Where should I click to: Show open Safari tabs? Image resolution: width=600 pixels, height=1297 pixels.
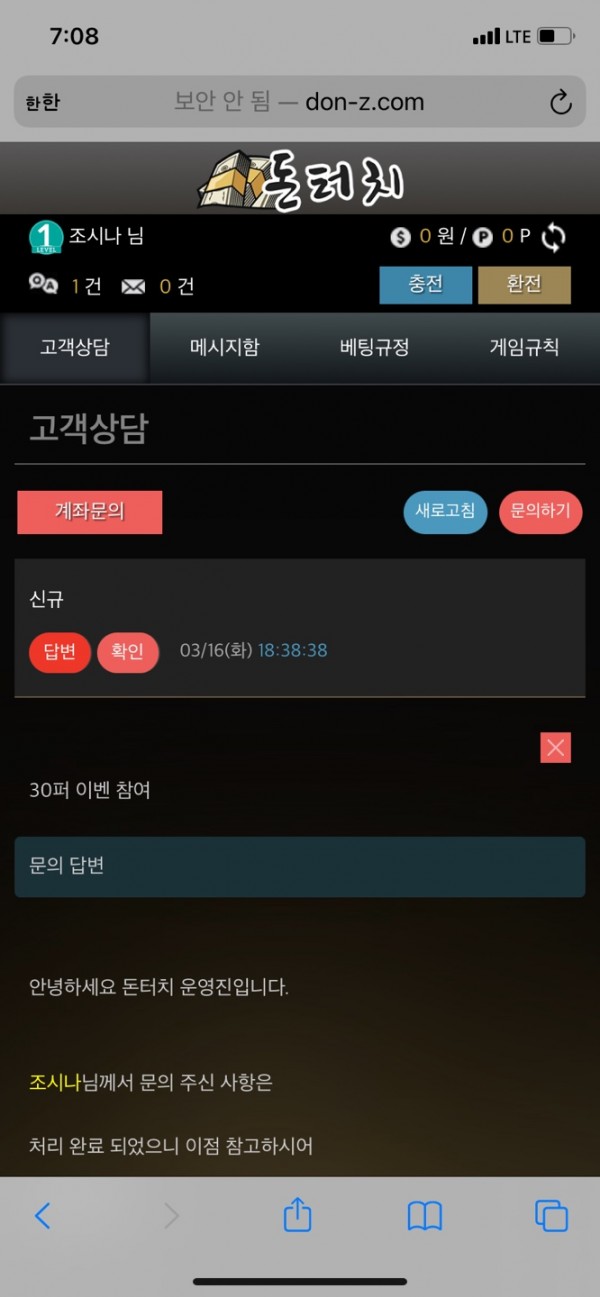551,1215
